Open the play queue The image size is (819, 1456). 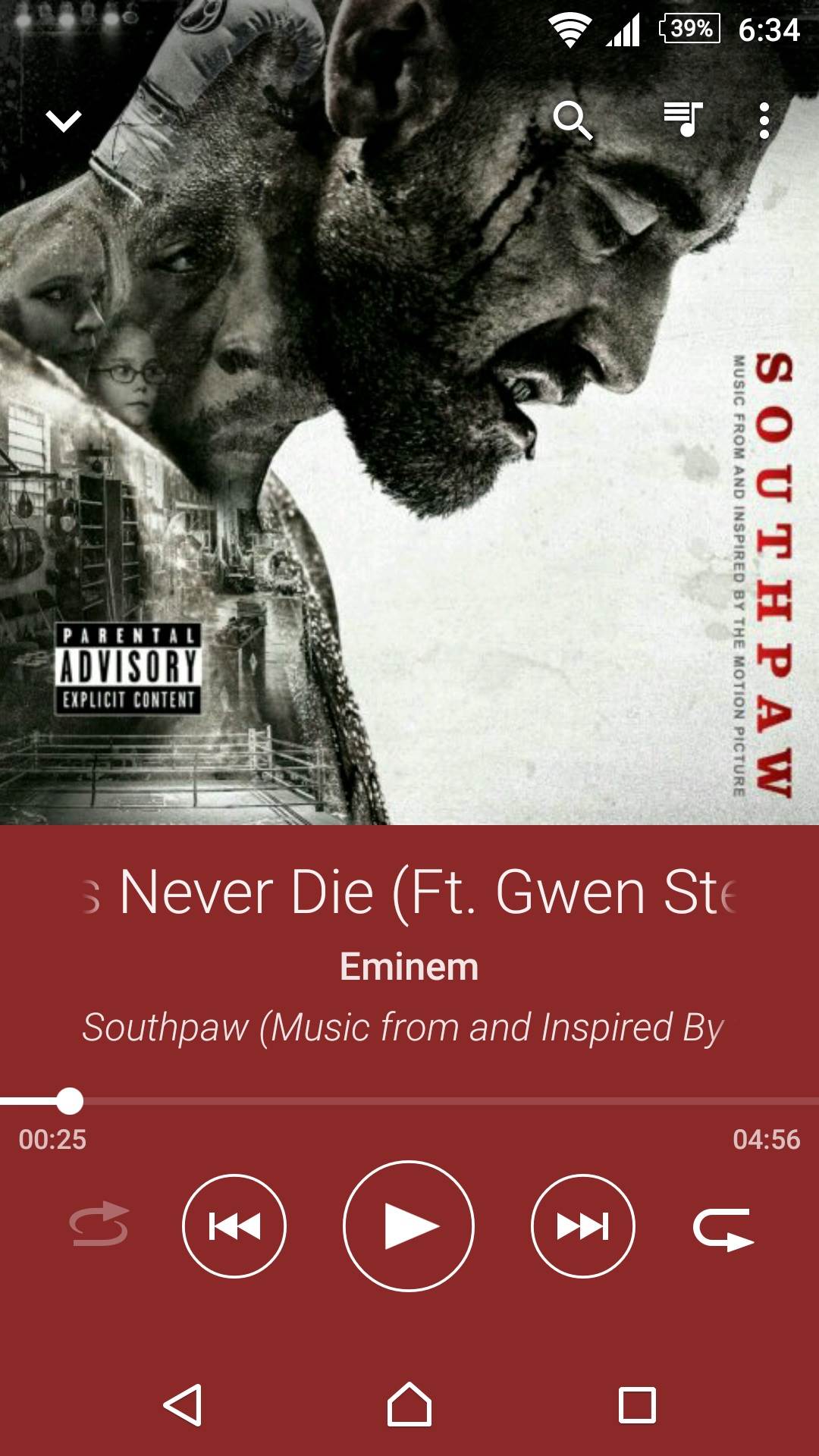pos(683,120)
